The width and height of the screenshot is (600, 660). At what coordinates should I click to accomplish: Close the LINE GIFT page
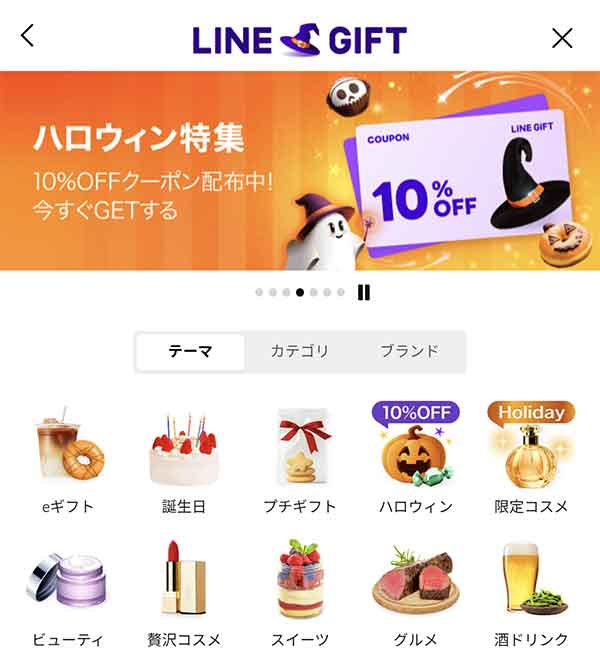pos(562,38)
